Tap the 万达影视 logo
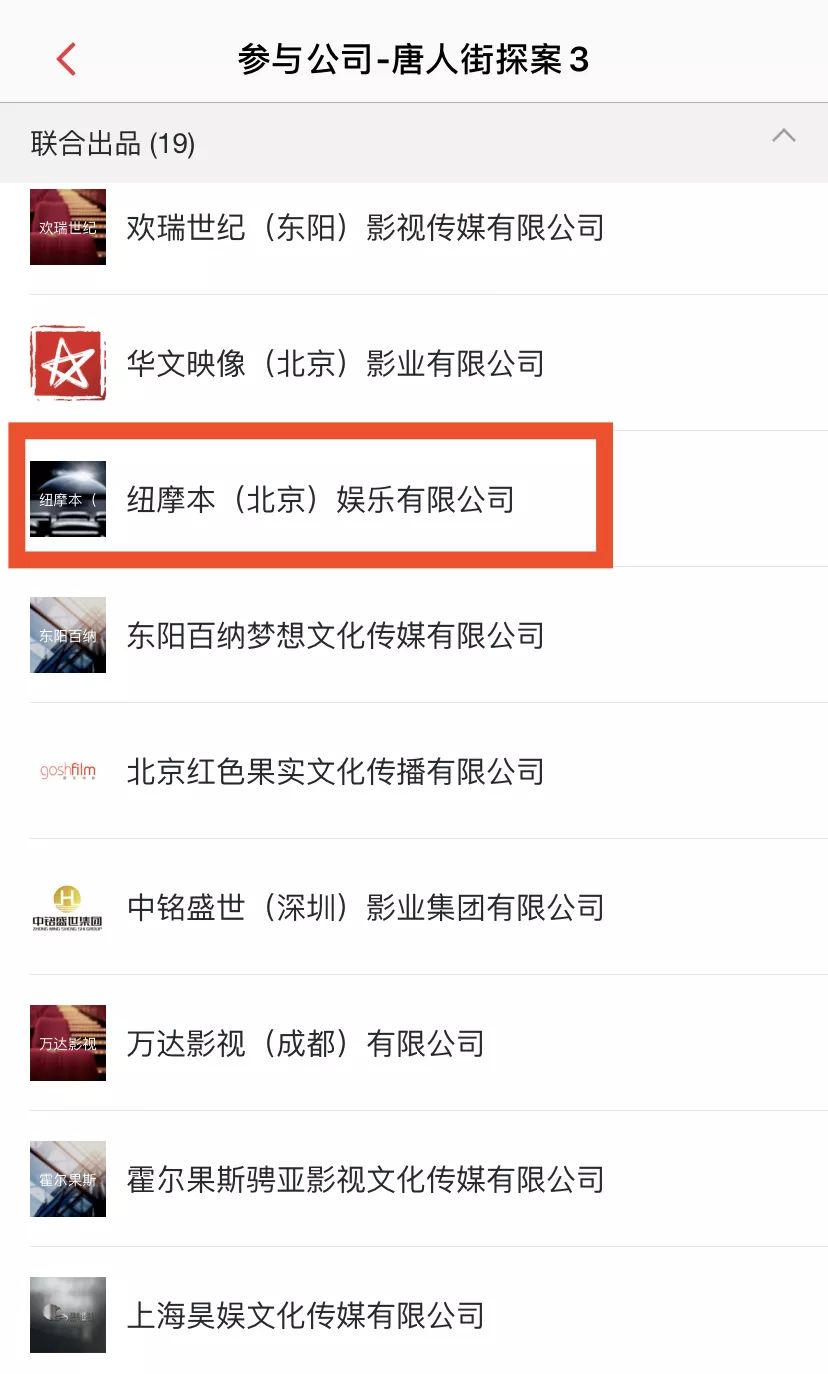This screenshot has height=1374, width=828. [x=67, y=1043]
